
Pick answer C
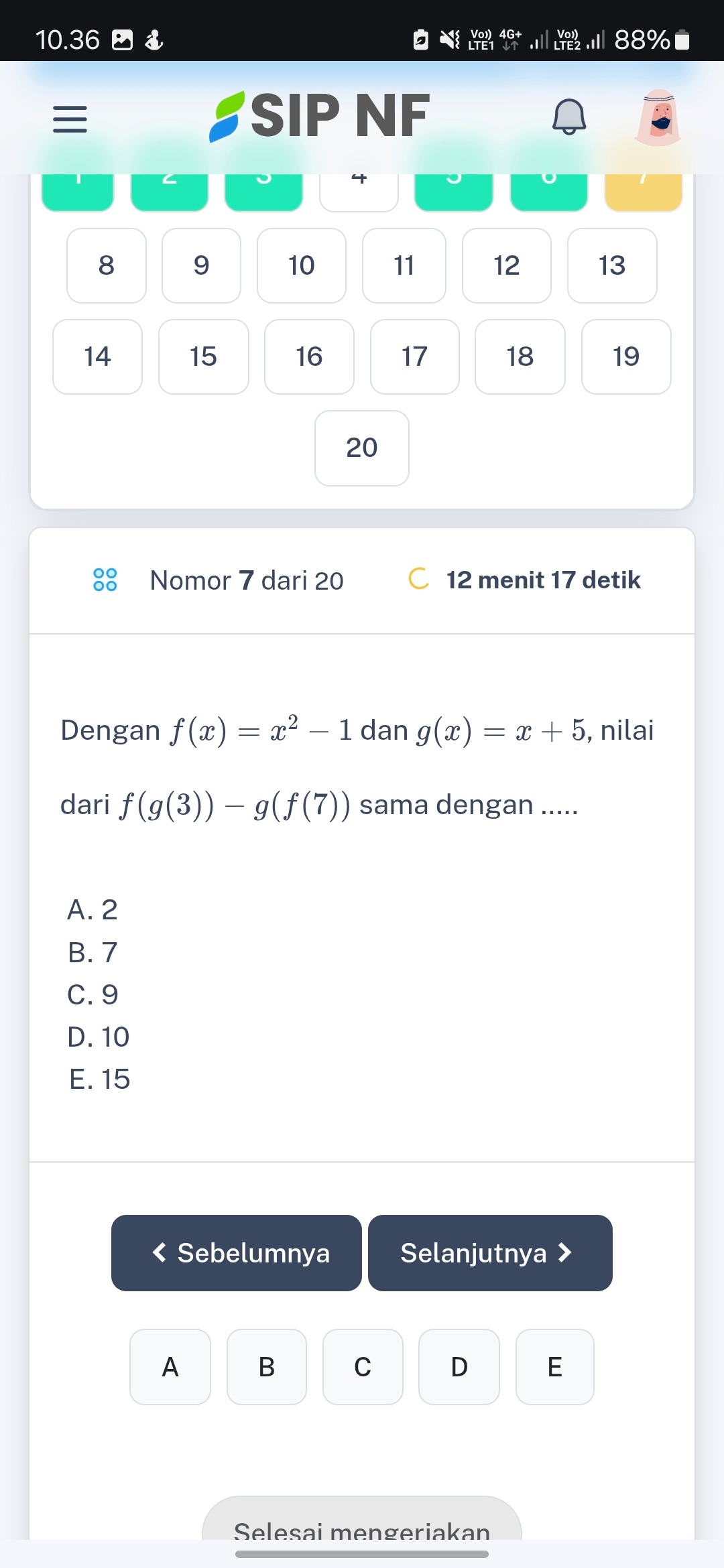click(363, 1366)
